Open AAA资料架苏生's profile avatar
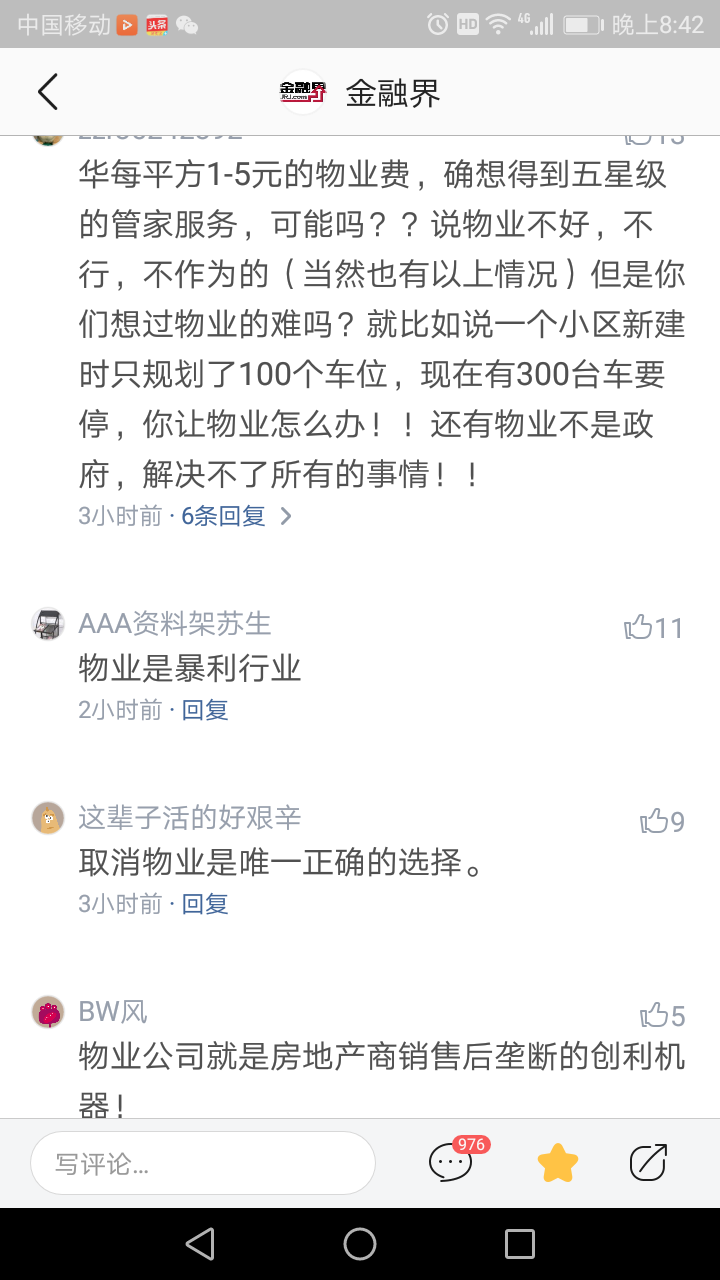Screen dimensions: 720x1280 (48, 624)
